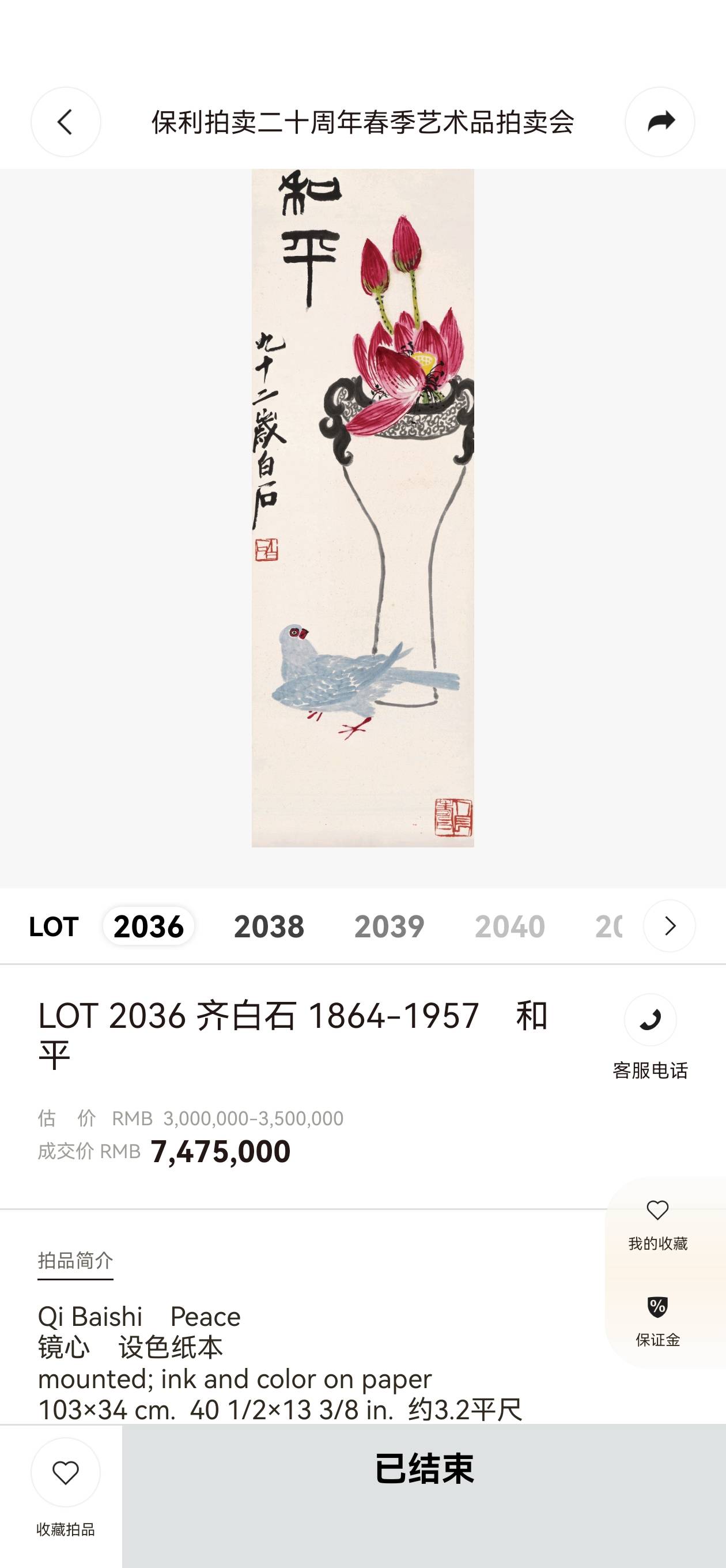Share this auction lot
Viewport: 726px width, 1568px height.
(x=660, y=122)
